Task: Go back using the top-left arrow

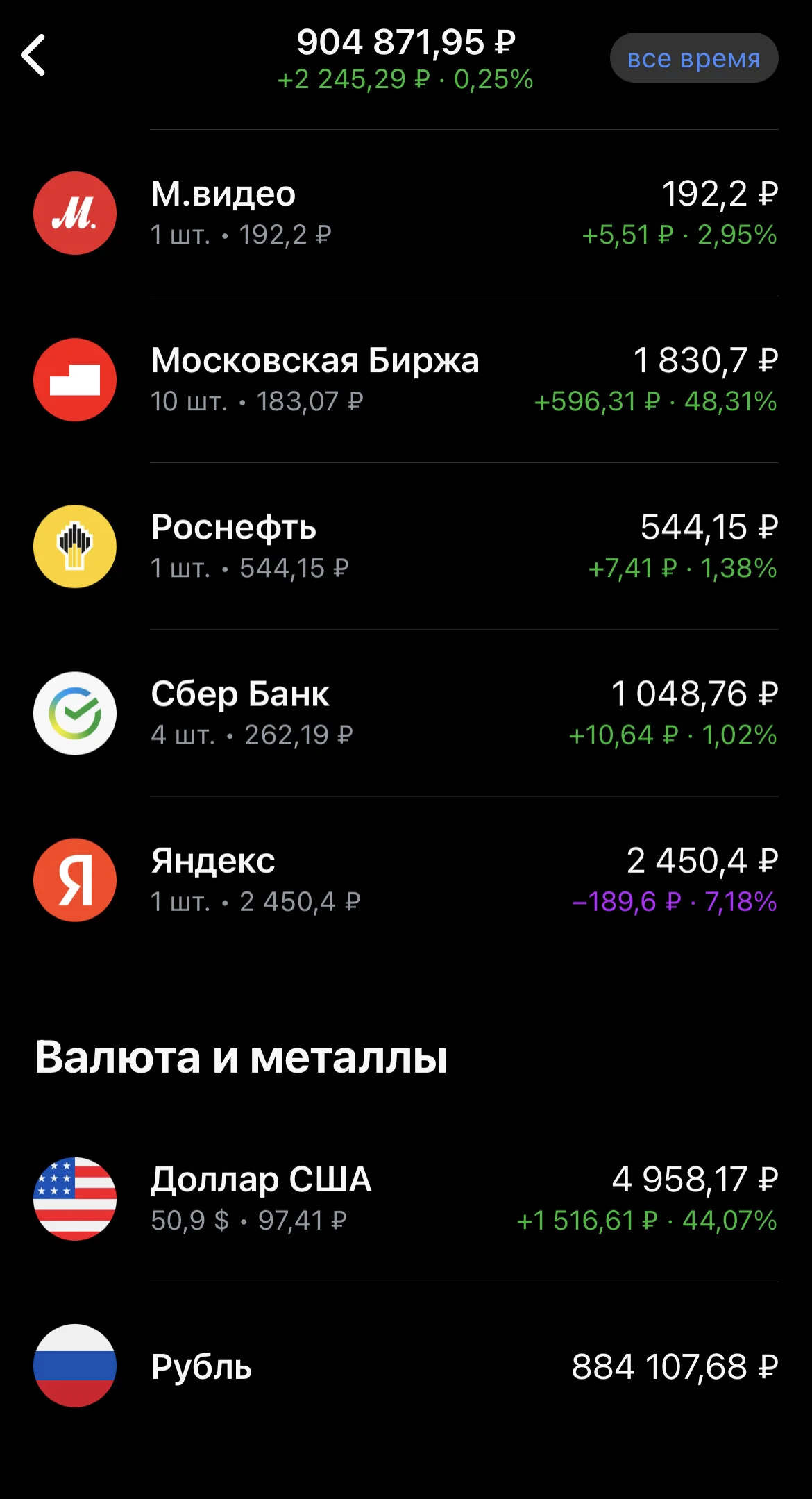Action: [33, 55]
